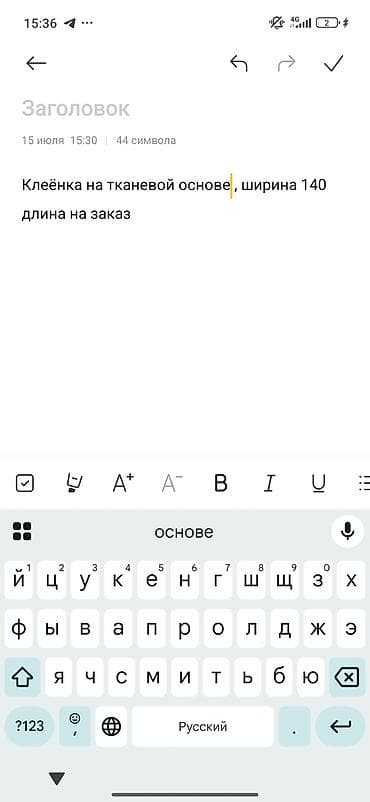Tap the backspace key

point(346,677)
